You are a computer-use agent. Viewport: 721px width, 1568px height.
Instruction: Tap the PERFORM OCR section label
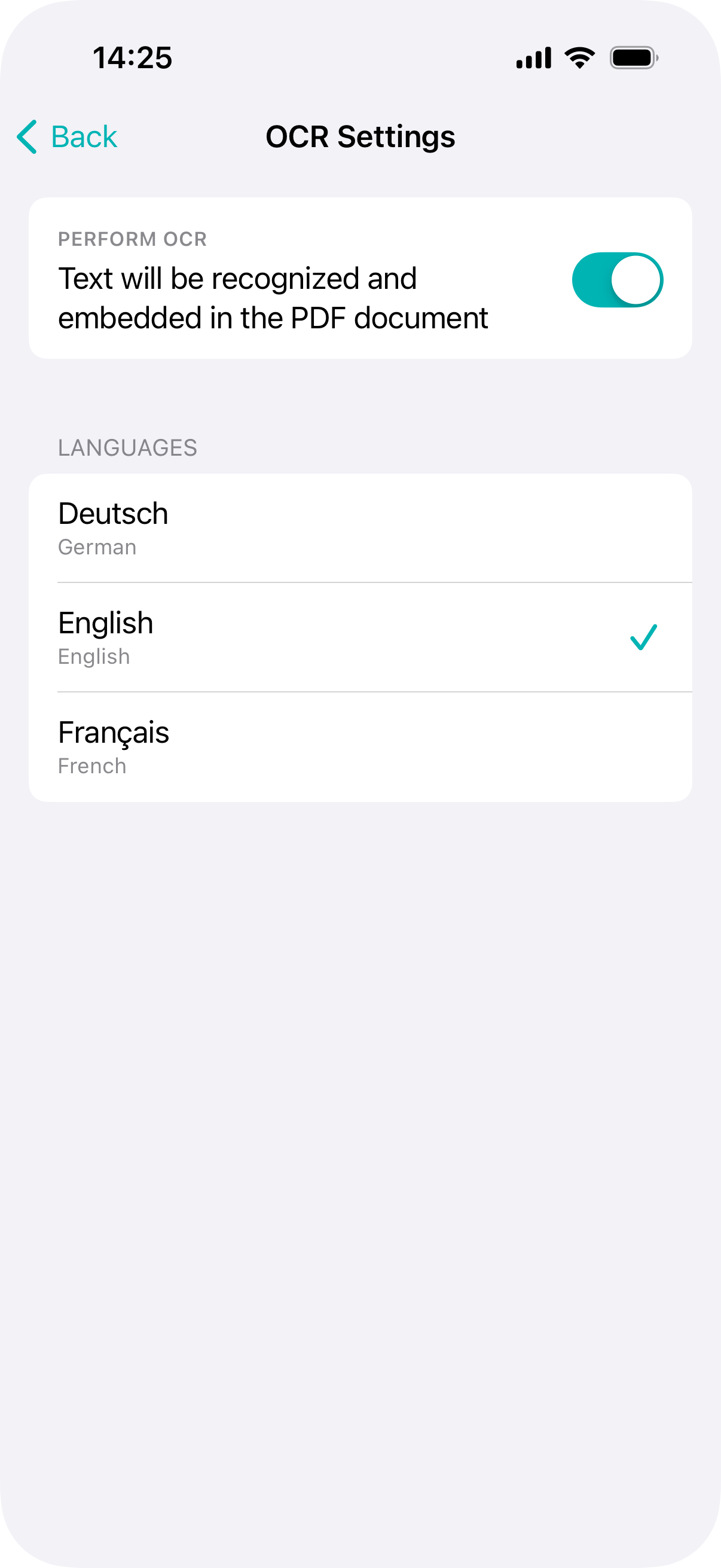(x=132, y=239)
